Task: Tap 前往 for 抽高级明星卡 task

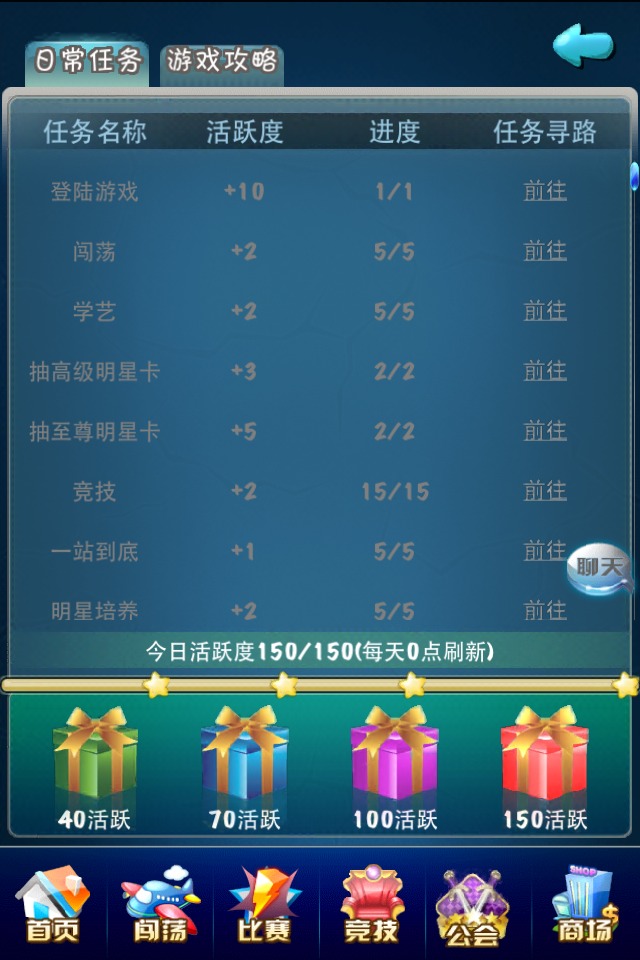Action: pos(545,371)
